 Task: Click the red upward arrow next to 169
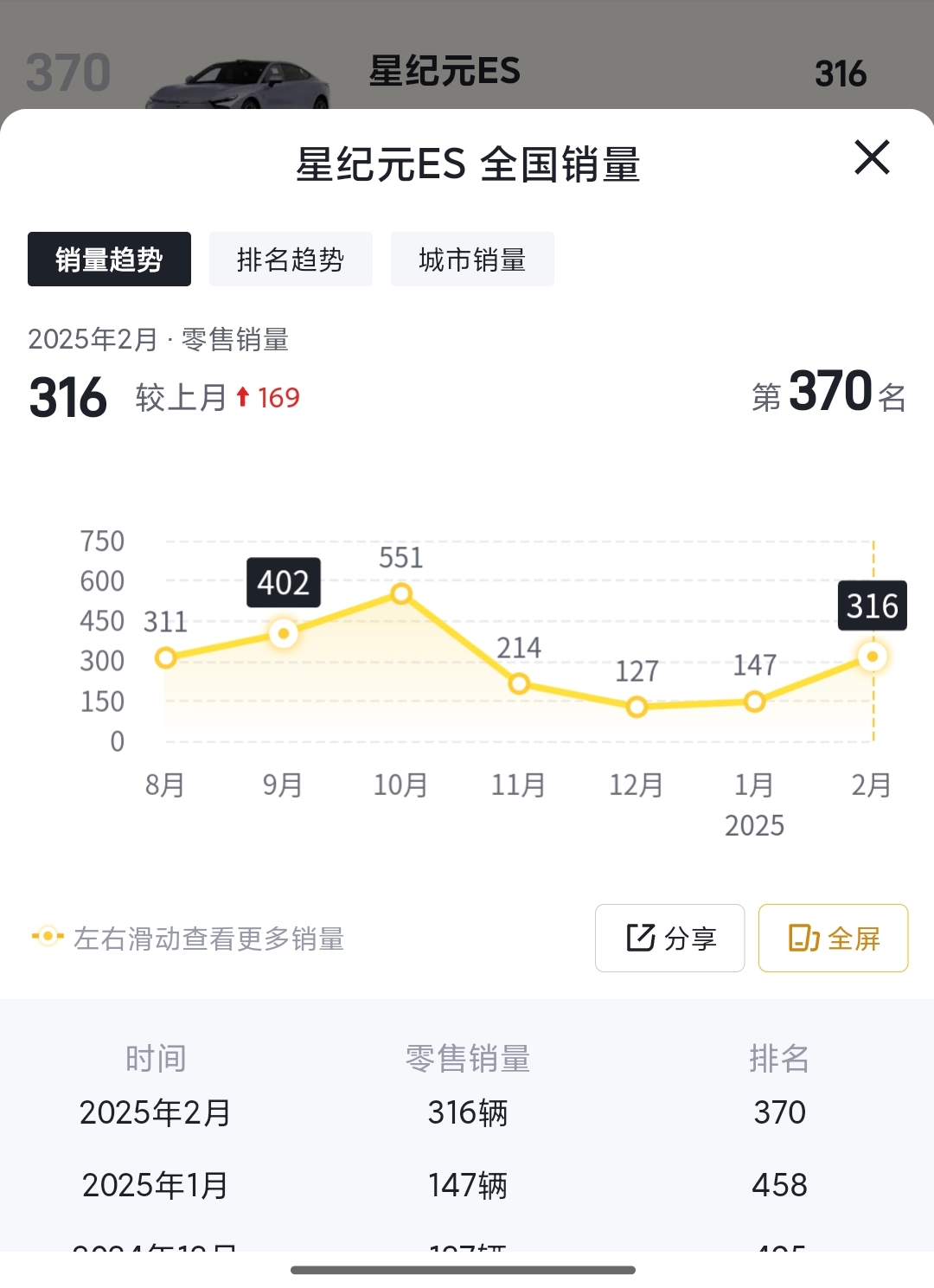coord(245,396)
